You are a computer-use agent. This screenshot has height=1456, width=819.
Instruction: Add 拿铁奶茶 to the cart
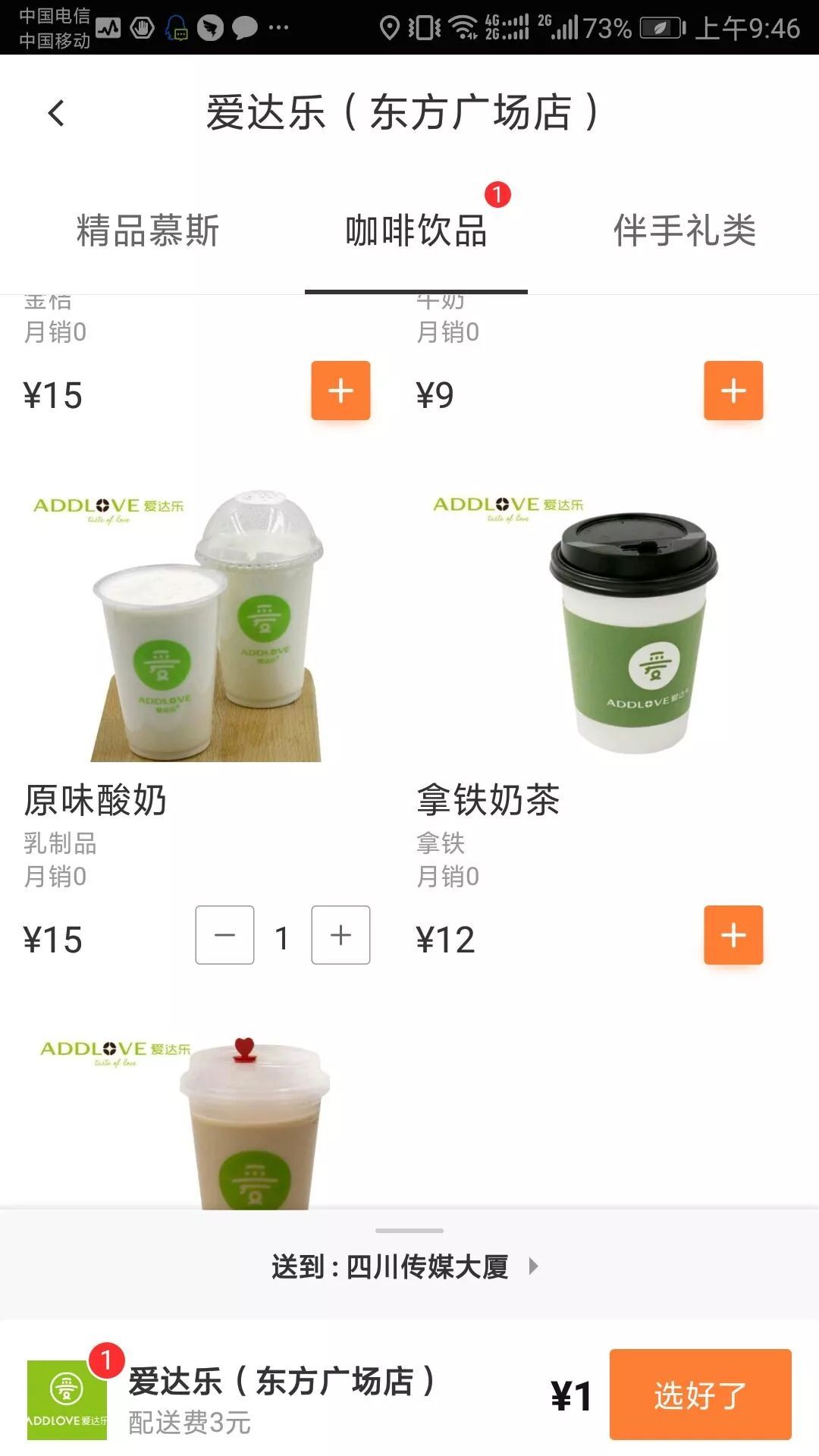pos(733,935)
